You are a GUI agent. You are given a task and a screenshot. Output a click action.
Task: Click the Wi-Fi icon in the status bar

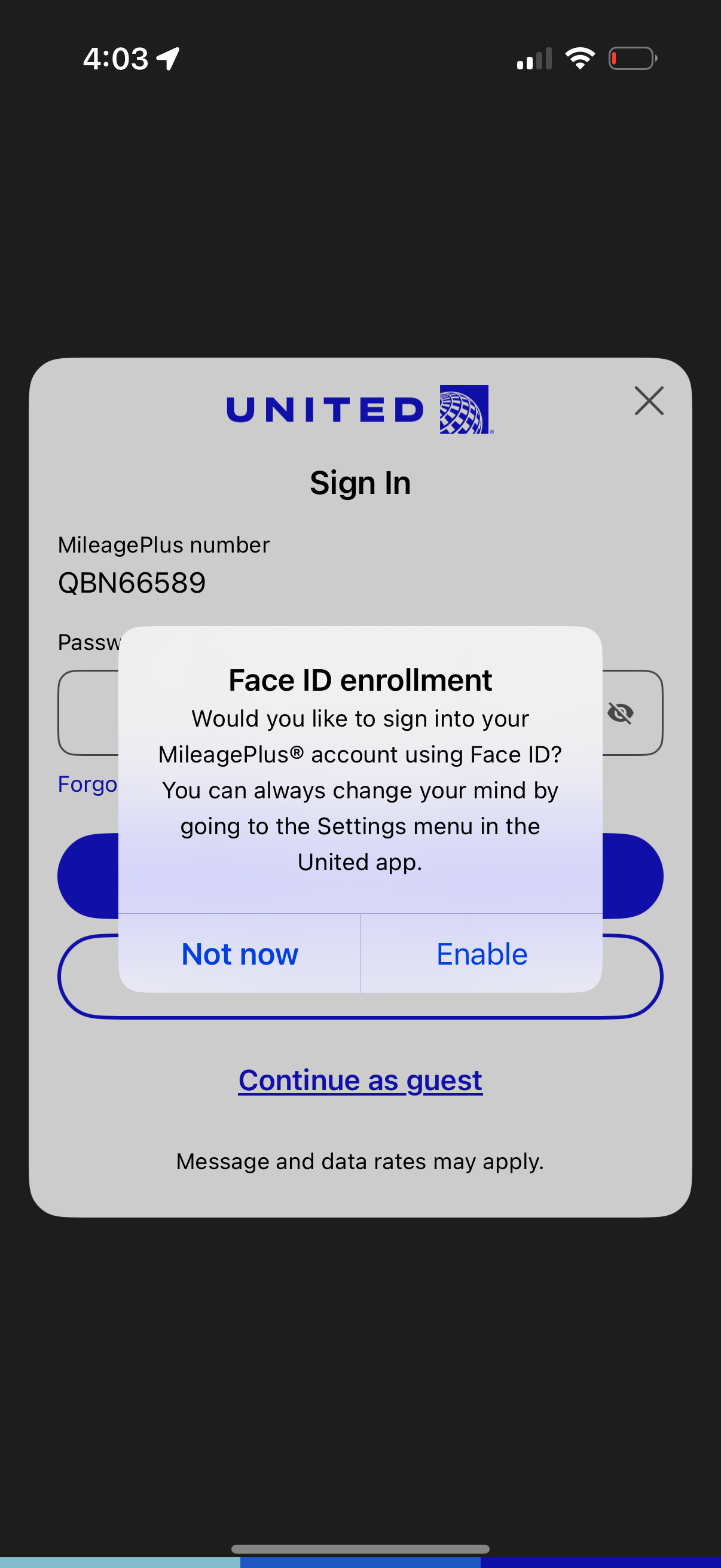coord(579,57)
